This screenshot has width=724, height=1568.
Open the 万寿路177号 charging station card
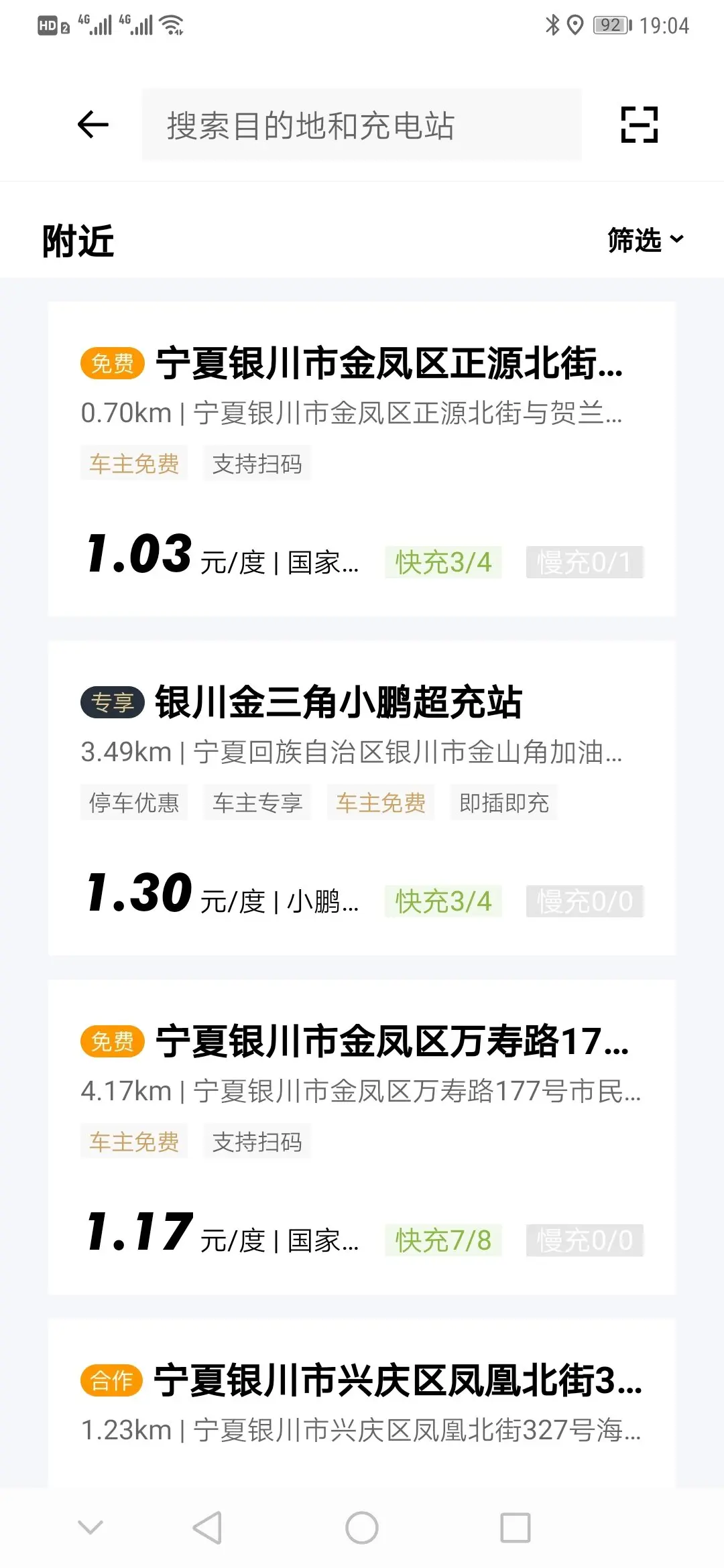[x=362, y=1137]
